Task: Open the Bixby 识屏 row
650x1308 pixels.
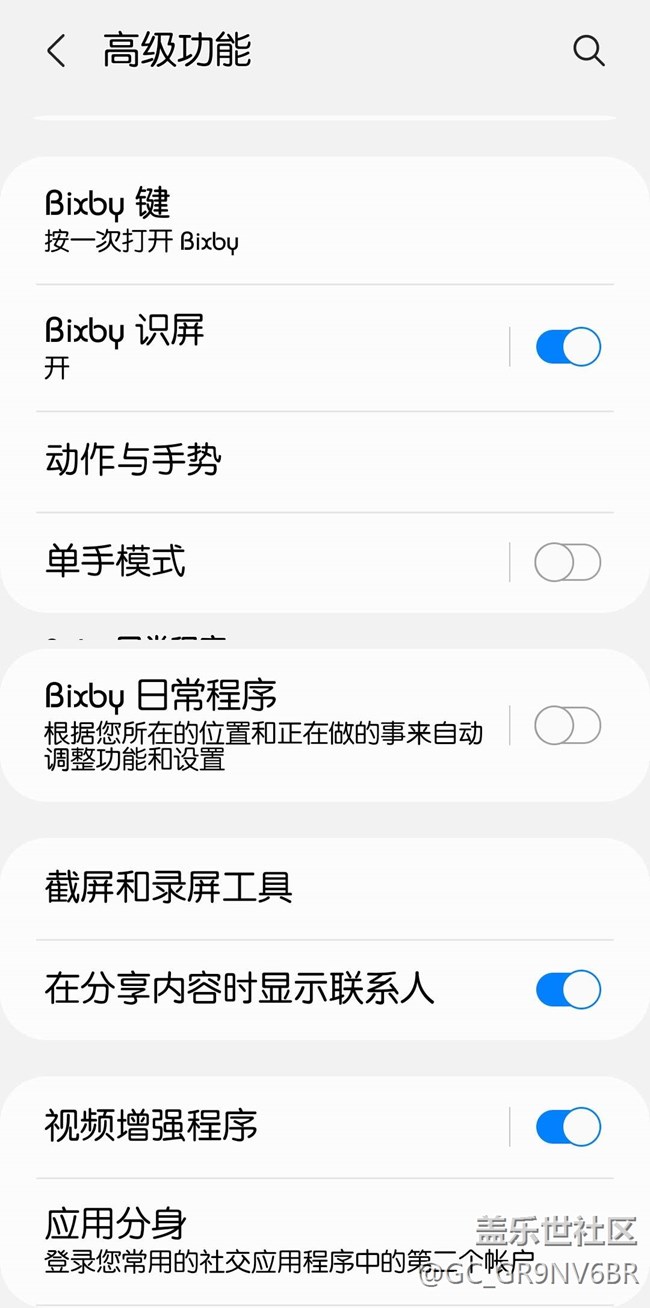Action: pos(250,346)
